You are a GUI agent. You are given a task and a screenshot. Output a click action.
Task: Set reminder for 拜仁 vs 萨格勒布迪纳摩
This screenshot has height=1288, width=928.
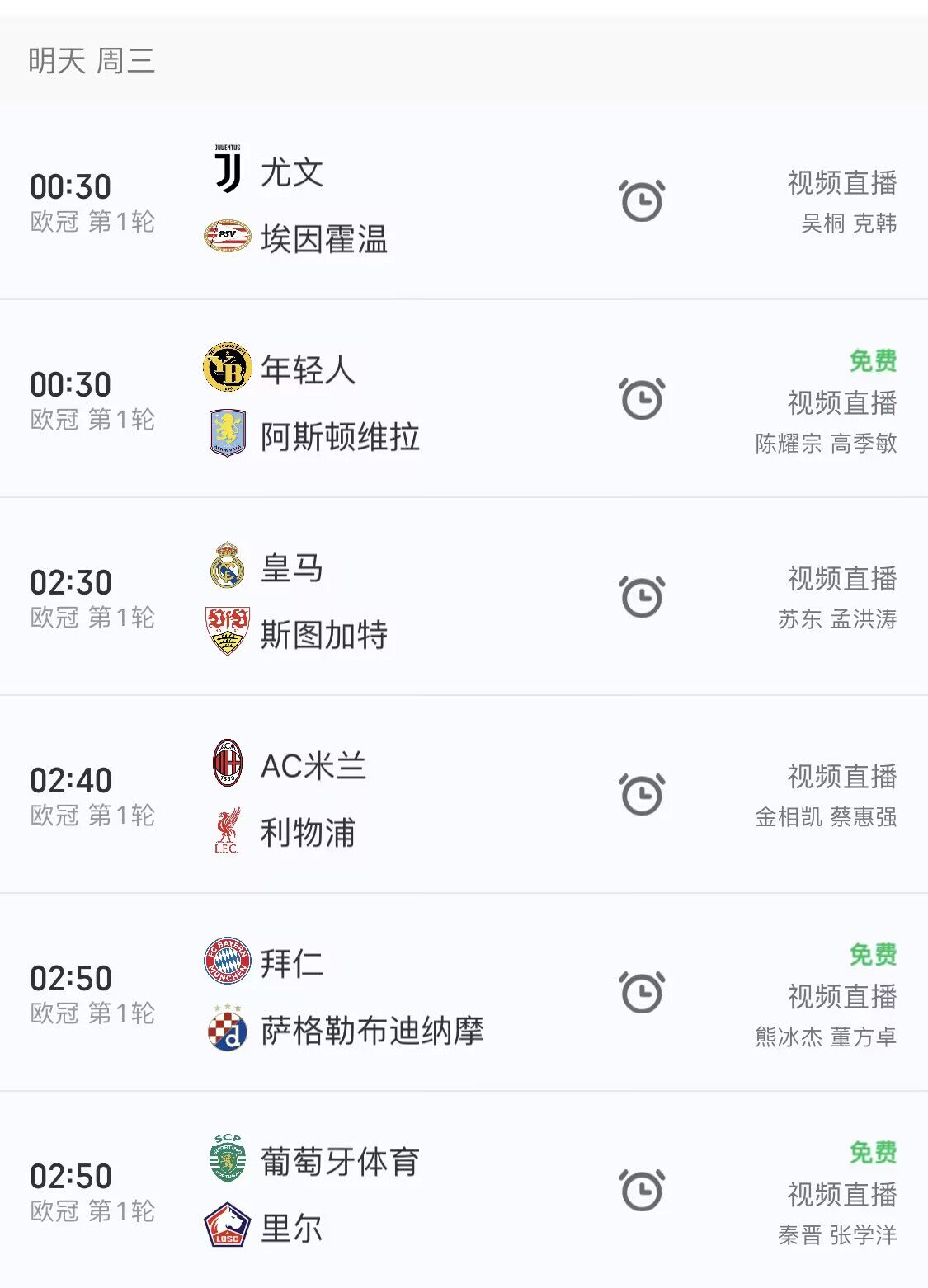click(642, 992)
